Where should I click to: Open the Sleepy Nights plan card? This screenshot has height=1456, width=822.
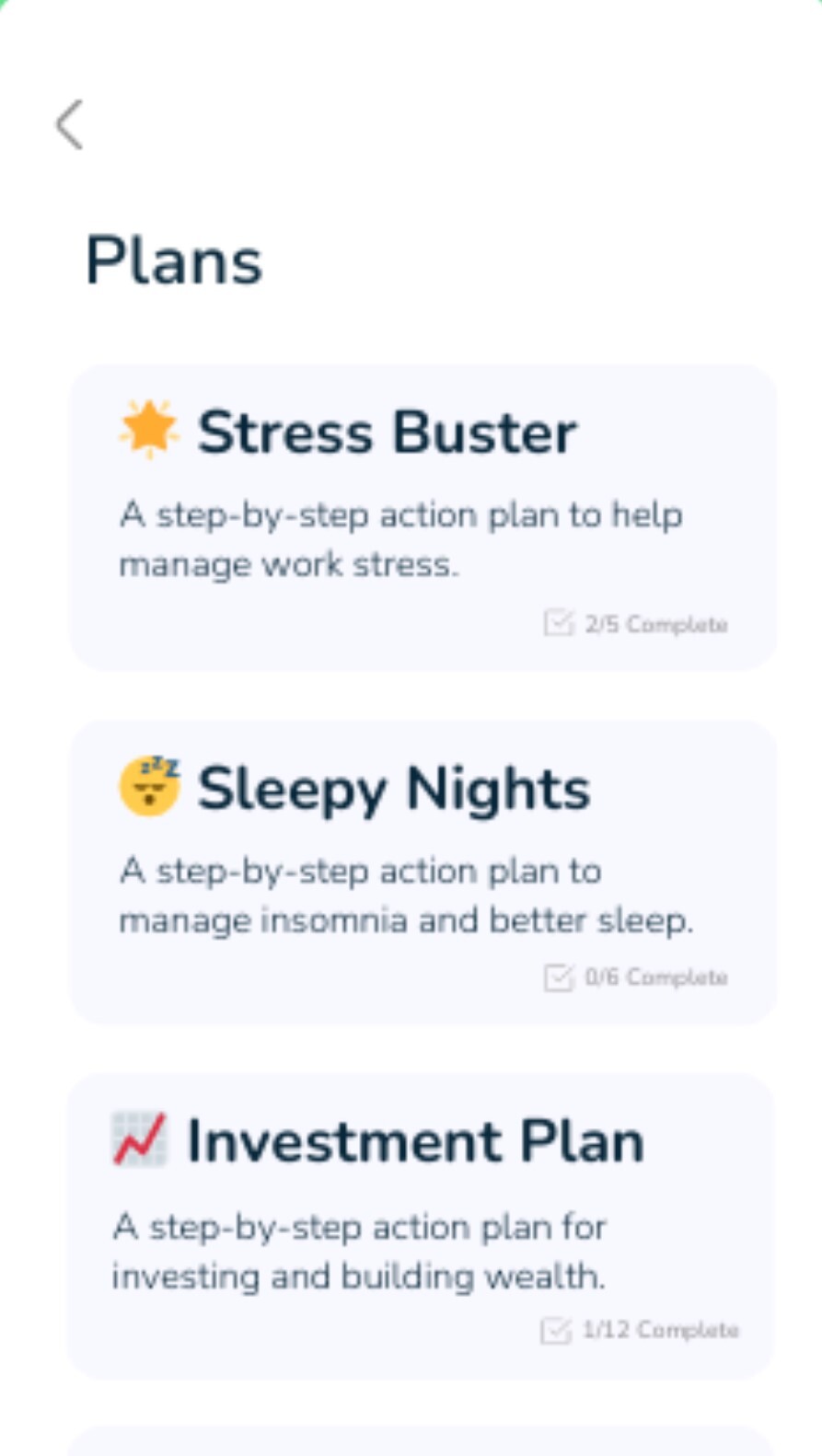pos(423,872)
